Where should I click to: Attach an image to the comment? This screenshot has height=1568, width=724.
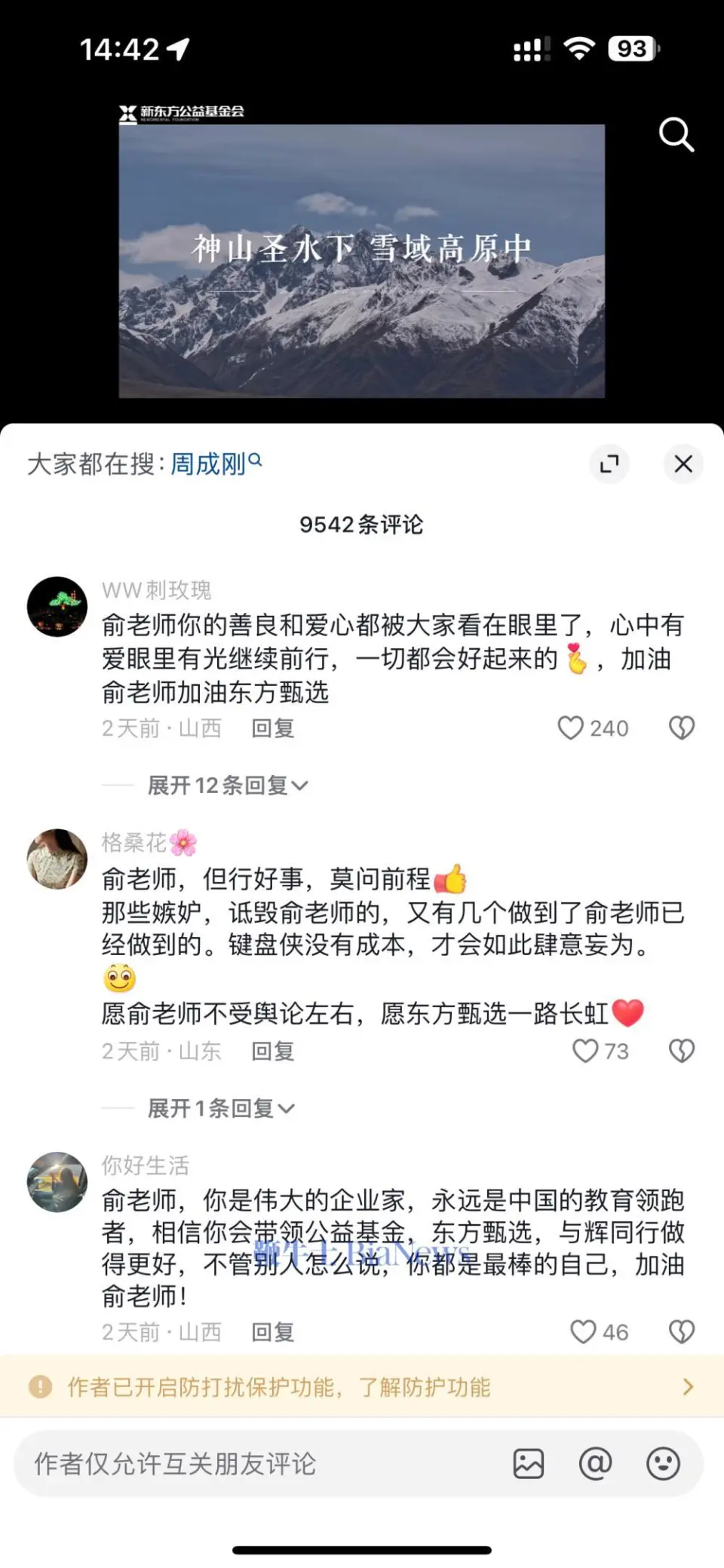point(529,1464)
